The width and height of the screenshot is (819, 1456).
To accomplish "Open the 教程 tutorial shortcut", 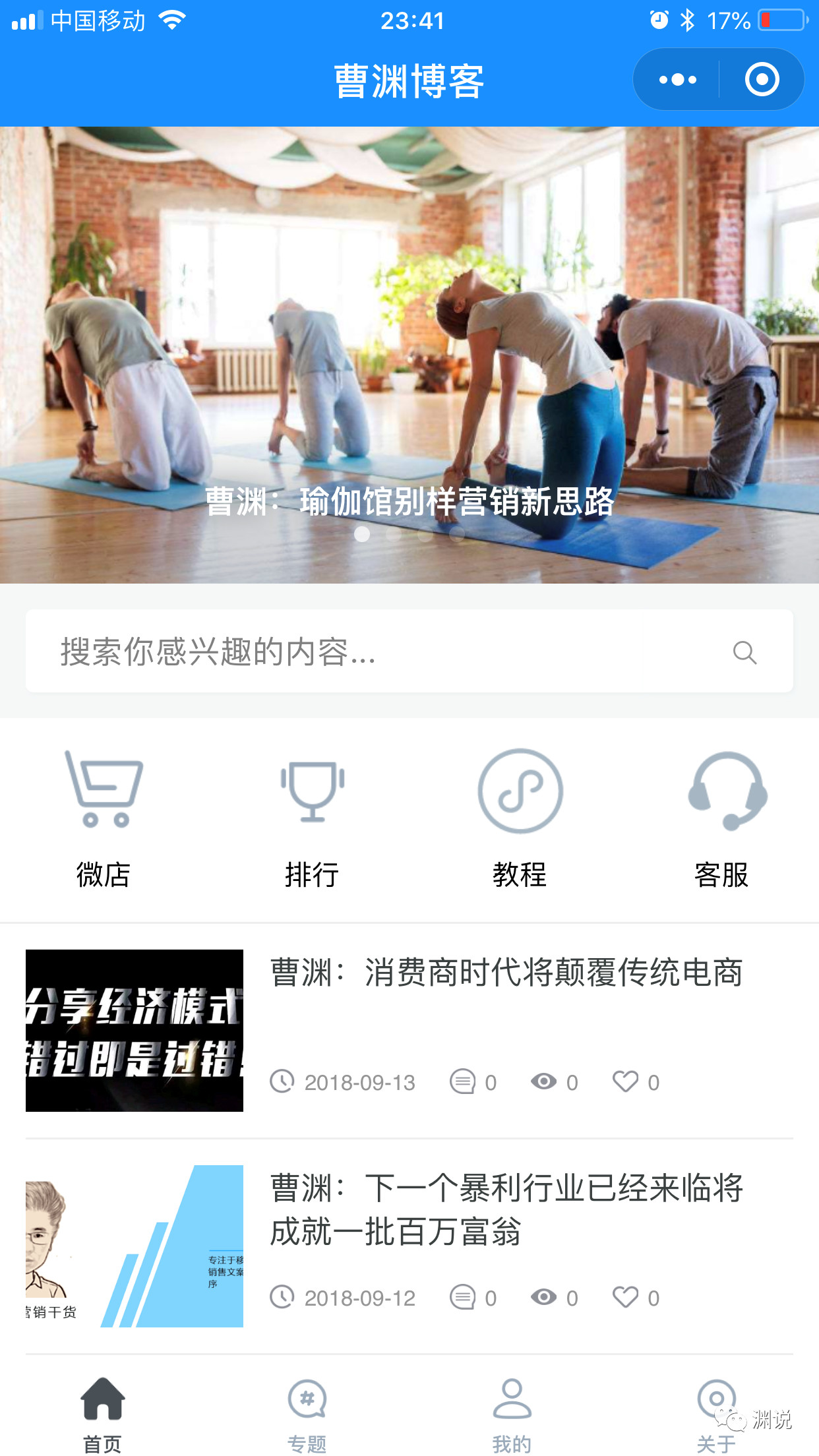I will (520, 819).
